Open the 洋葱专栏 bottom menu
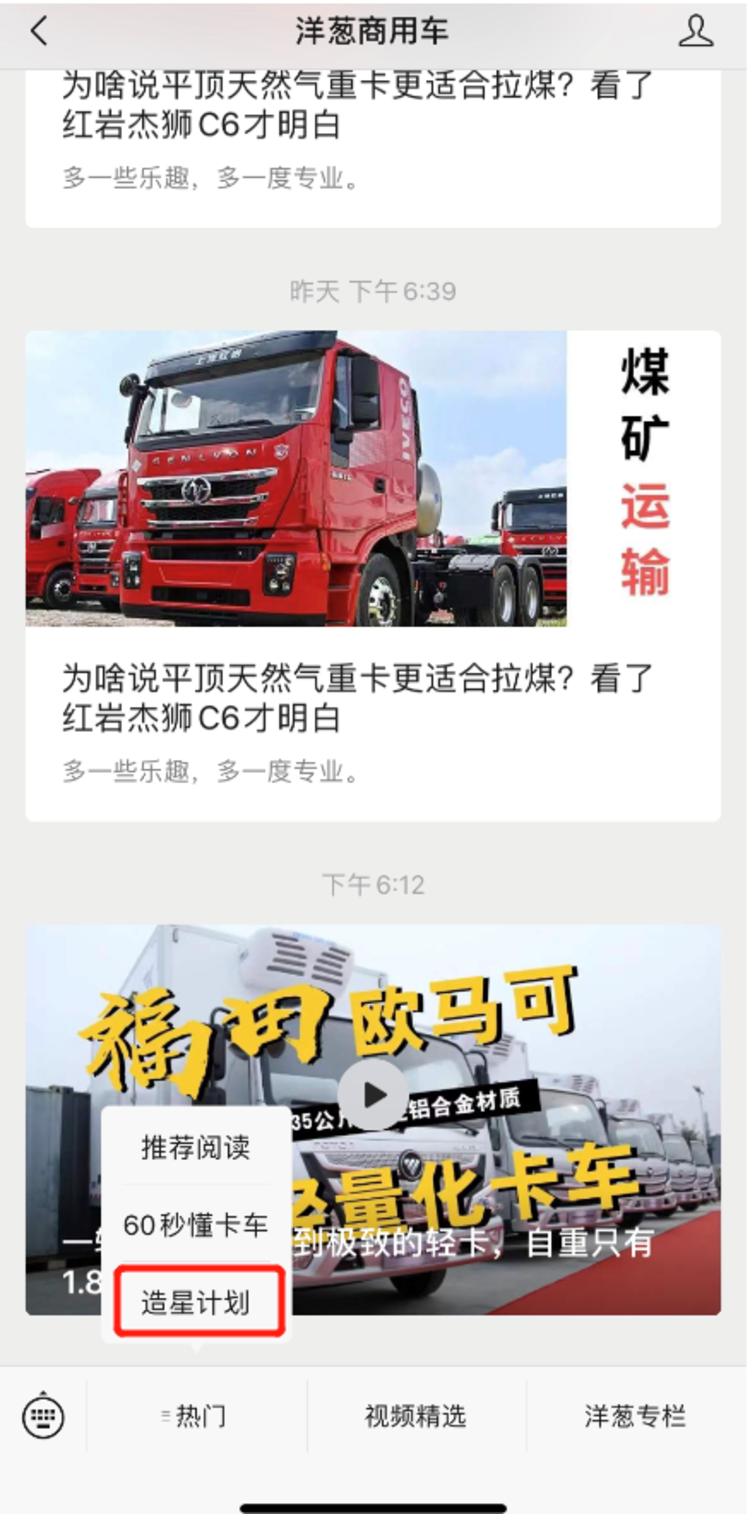The image size is (750, 1514). [x=636, y=1416]
